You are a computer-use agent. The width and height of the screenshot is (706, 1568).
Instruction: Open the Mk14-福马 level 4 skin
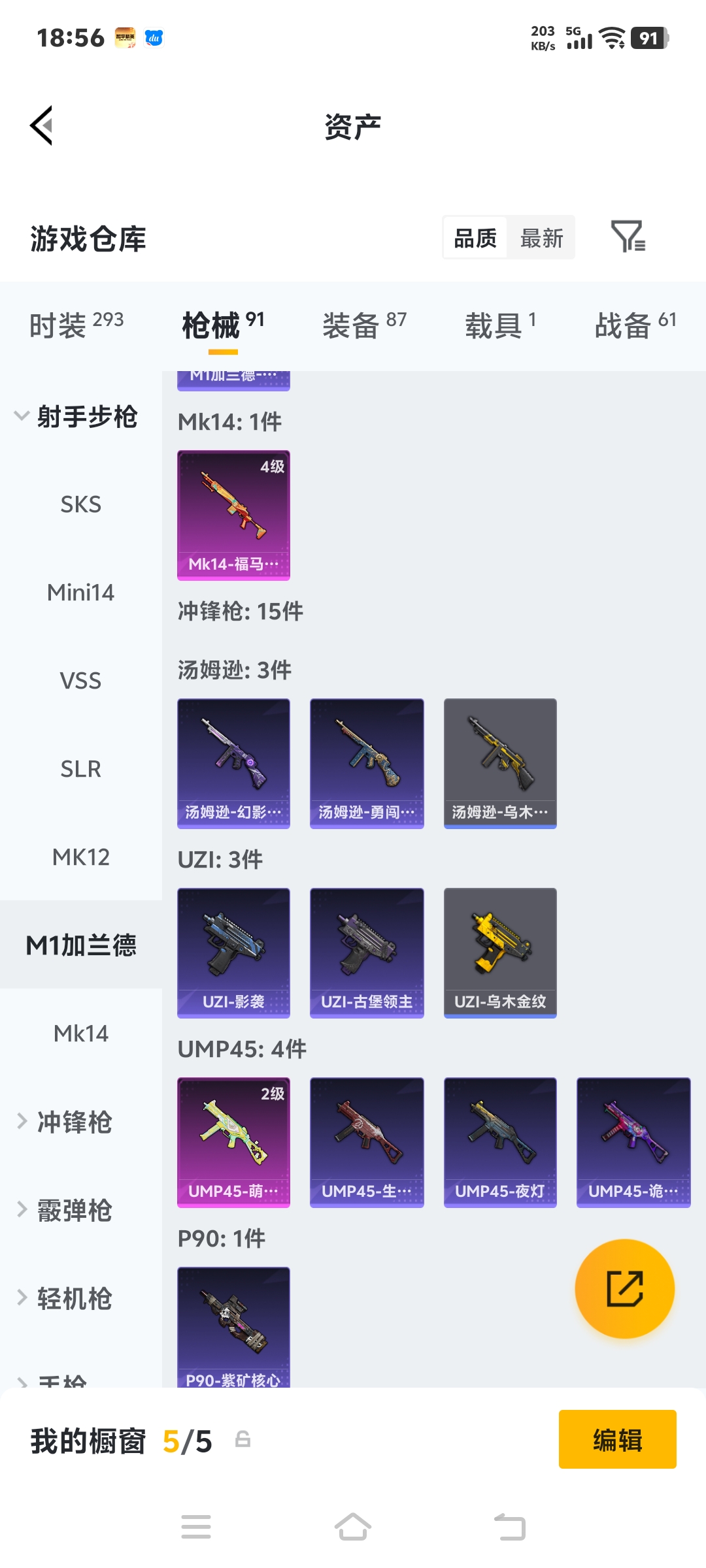(233, 515)
